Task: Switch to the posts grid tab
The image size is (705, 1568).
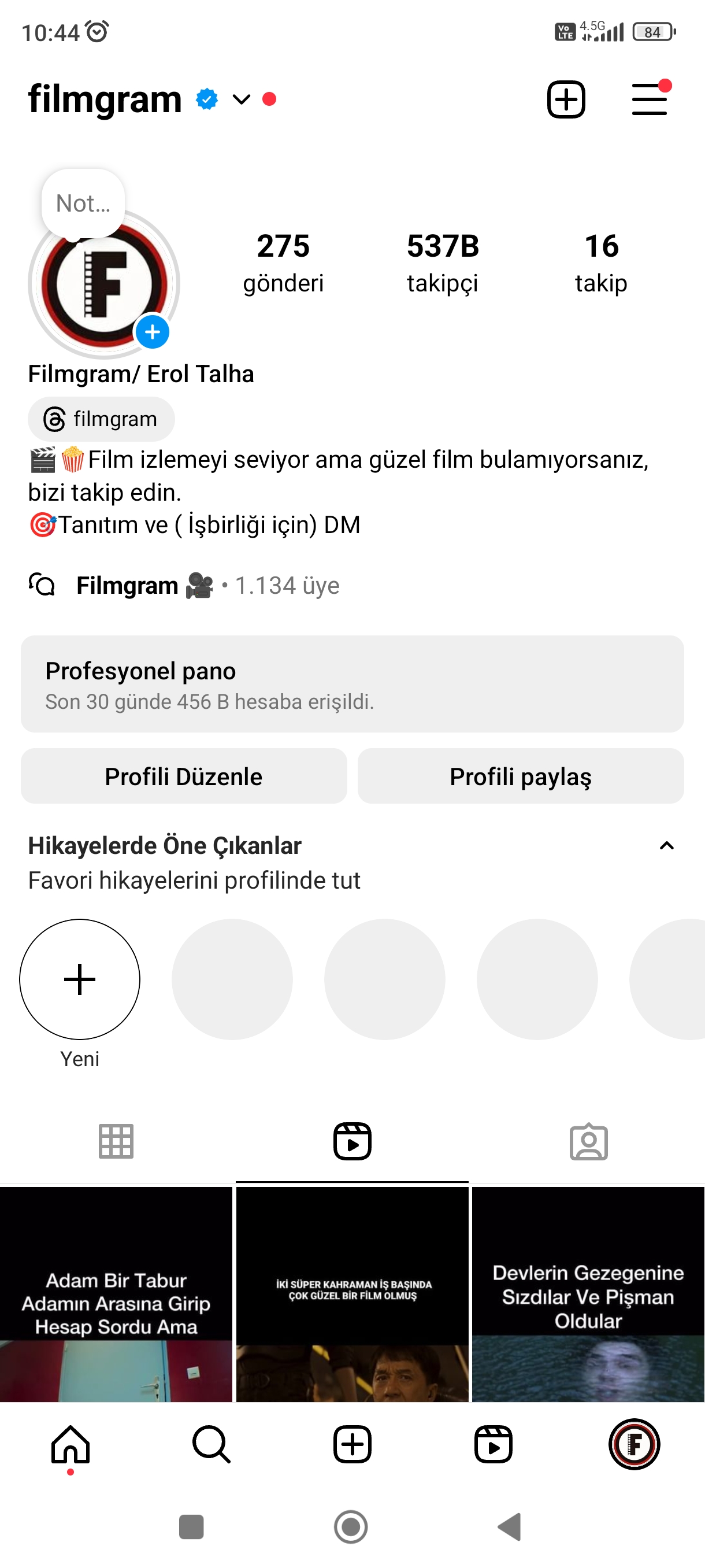Action: pos(116,1141)
